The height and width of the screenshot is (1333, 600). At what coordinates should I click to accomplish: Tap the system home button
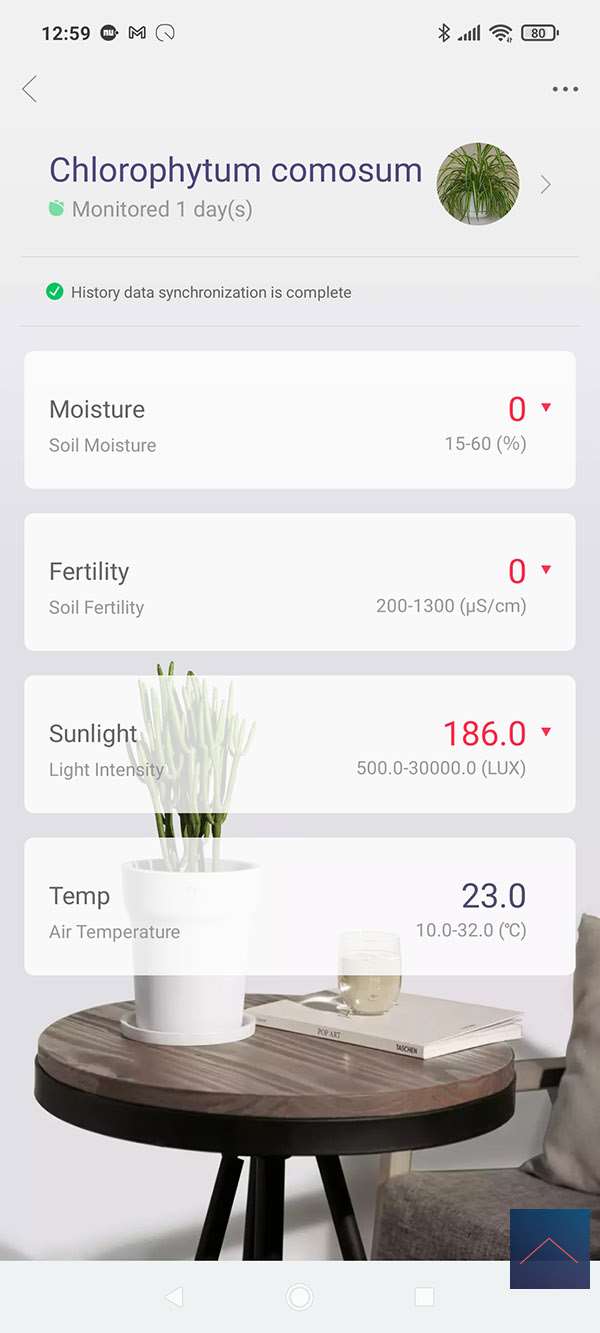click(299, 1297)
